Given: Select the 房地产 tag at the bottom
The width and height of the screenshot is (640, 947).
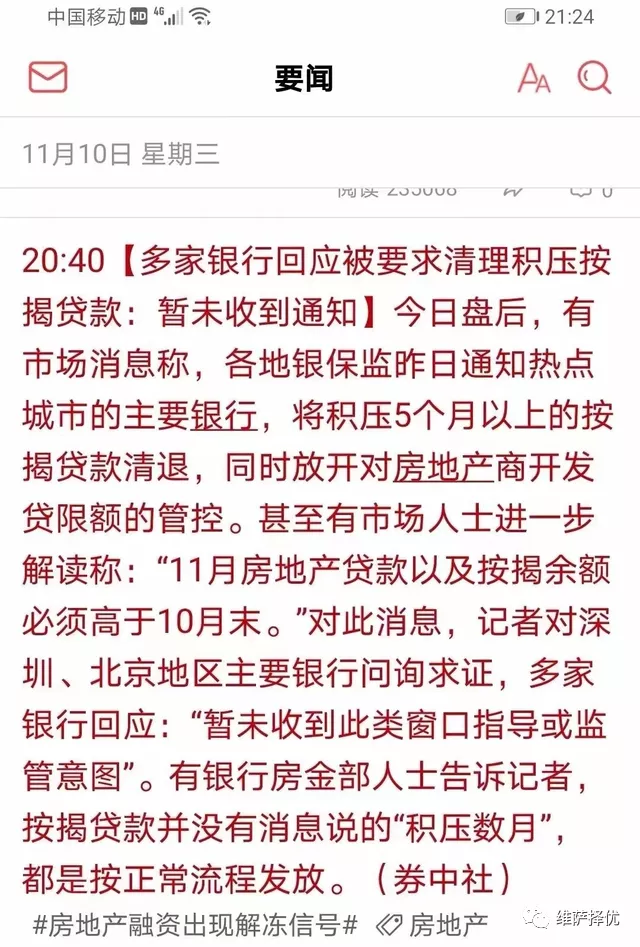Looking at the screenshot, I should 432,922.
